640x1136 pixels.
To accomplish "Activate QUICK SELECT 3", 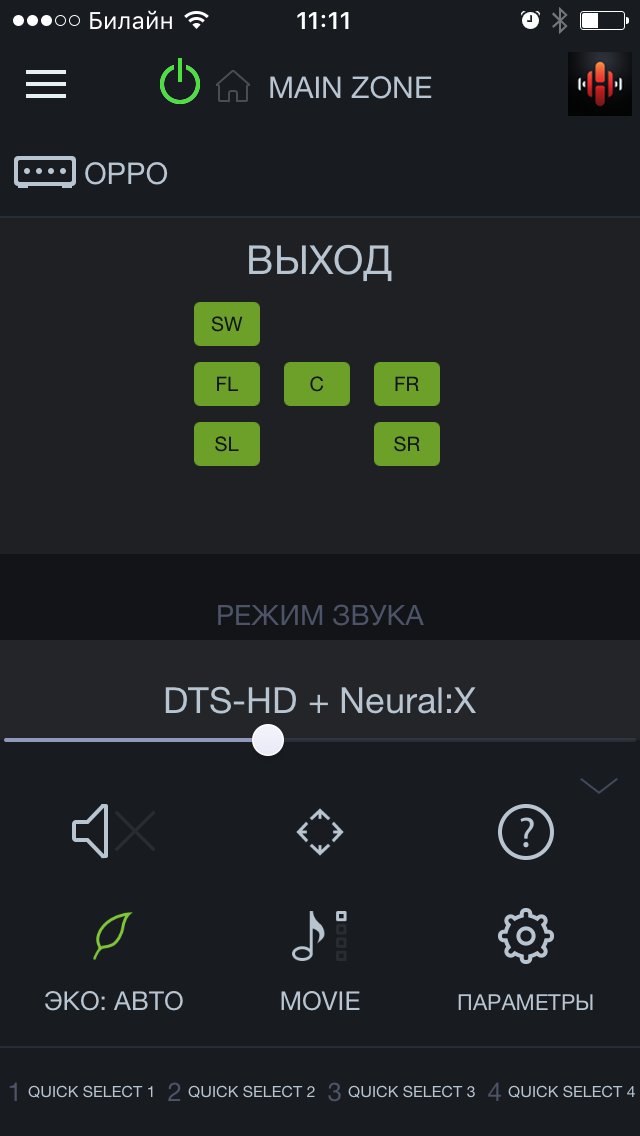I will 402,1092.
